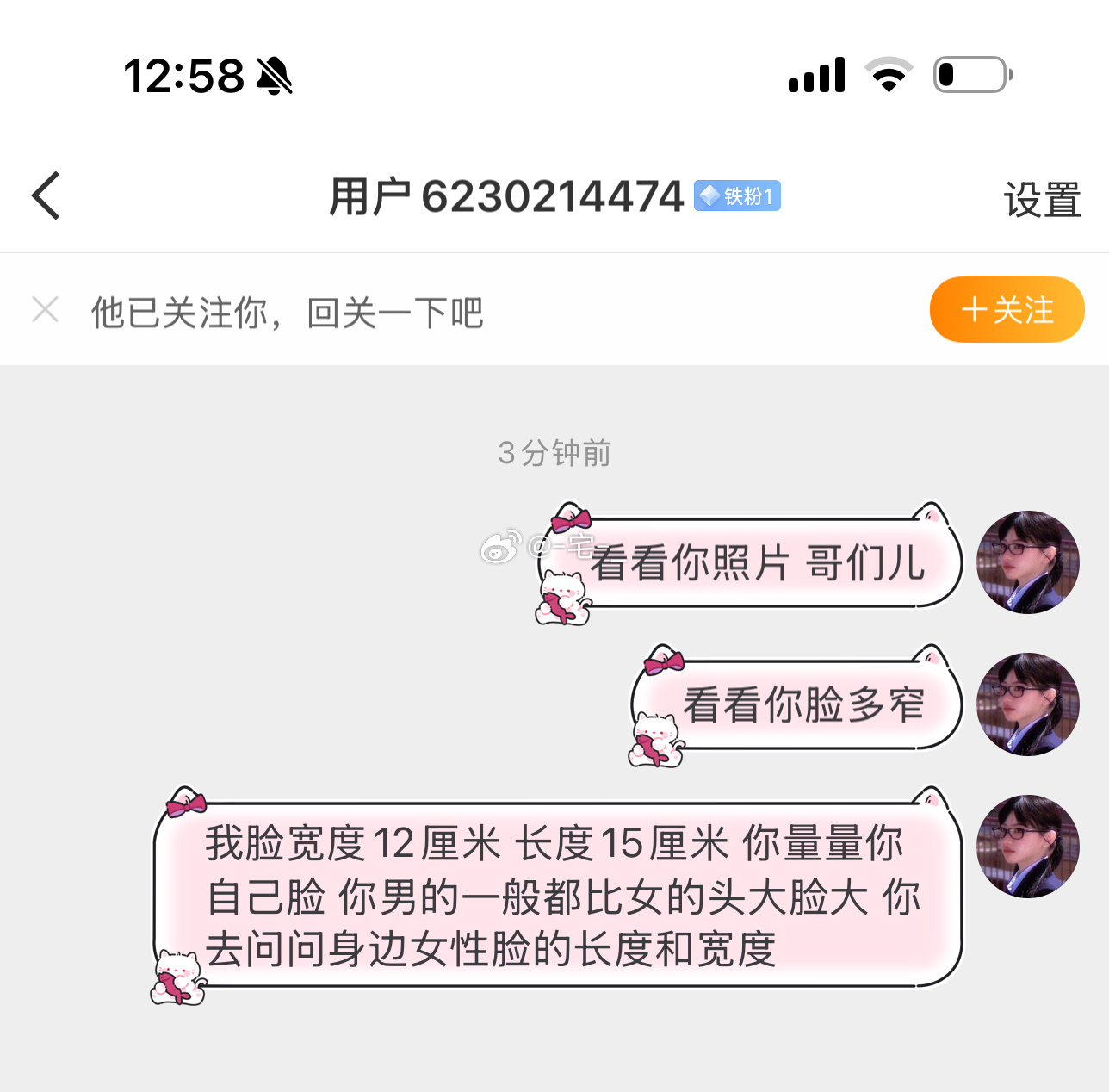
Task: Open avatar beside 看看你脸多窄 message
Action: [1028, 704]
